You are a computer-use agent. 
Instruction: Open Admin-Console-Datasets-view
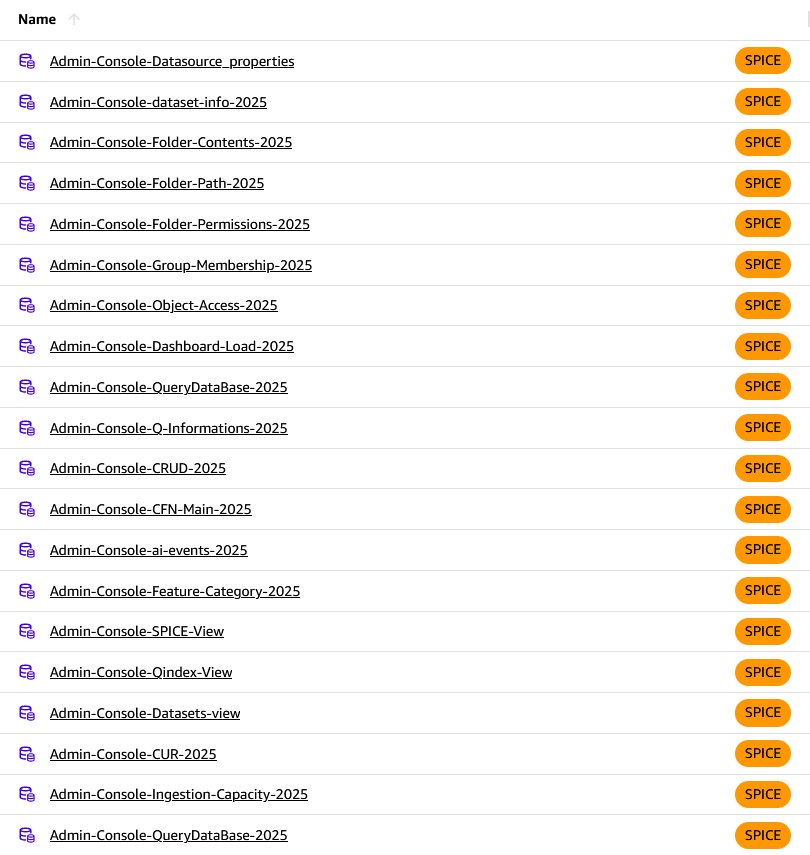(x=145, y=714)
